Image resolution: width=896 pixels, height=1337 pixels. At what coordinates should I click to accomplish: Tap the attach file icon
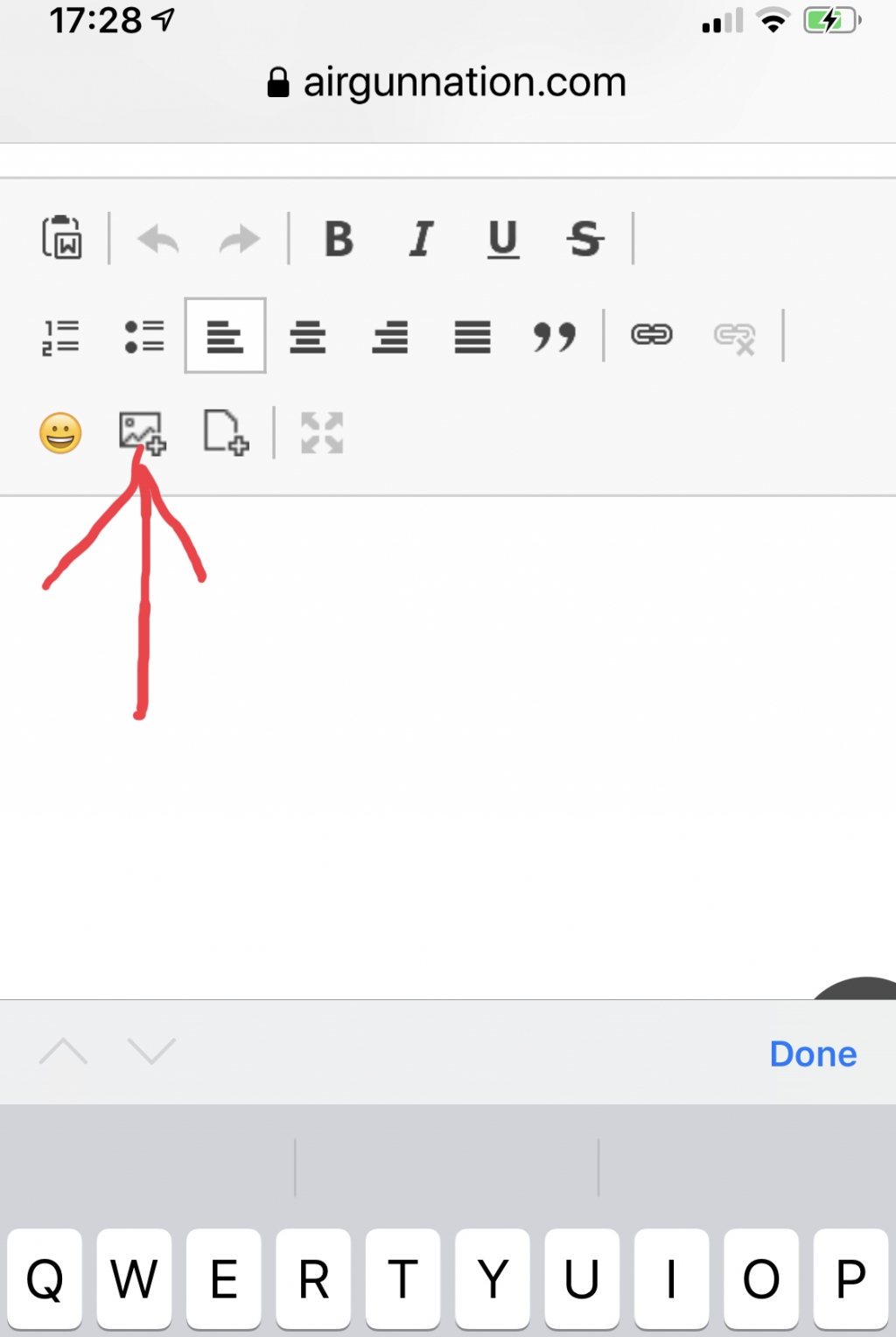point(225,432)
